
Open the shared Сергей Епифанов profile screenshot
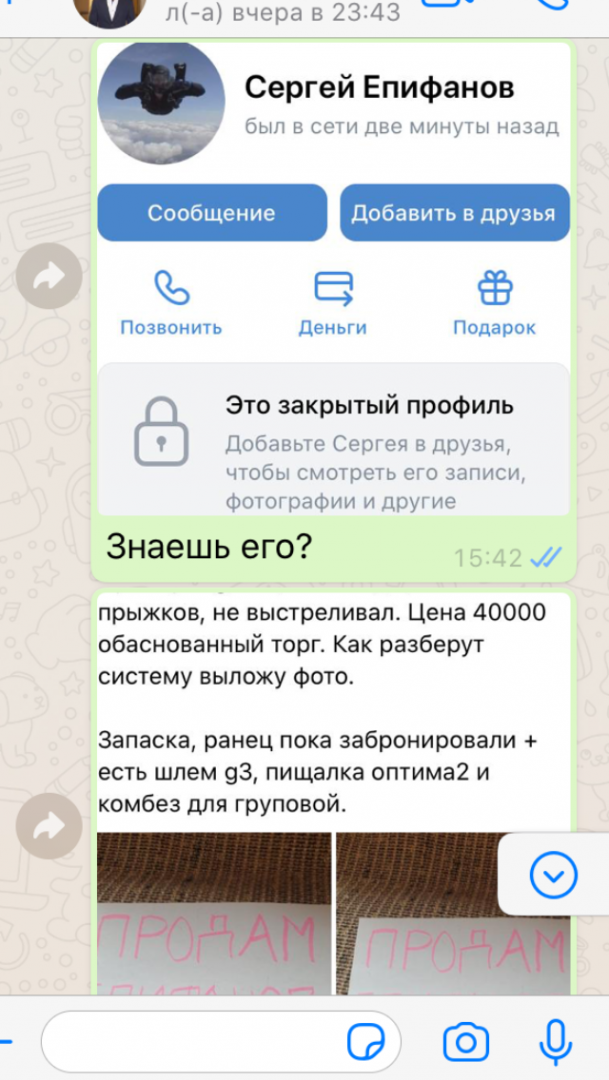[334, 280]
